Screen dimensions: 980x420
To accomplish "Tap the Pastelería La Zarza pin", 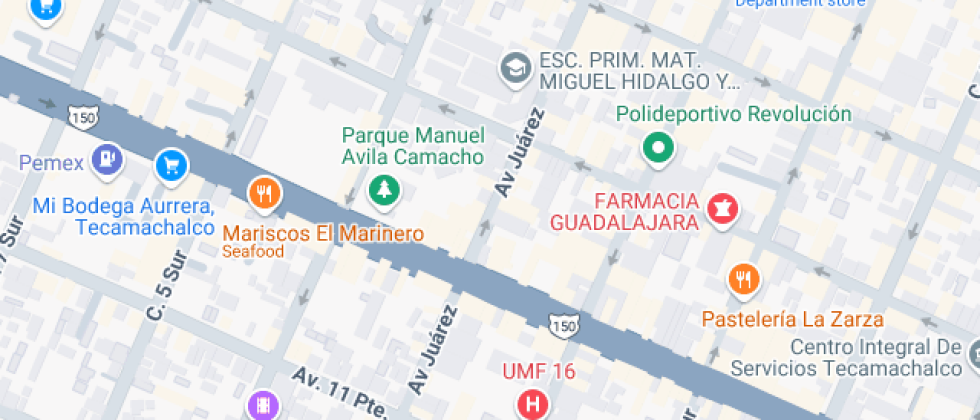I will (x=742, y=280).
